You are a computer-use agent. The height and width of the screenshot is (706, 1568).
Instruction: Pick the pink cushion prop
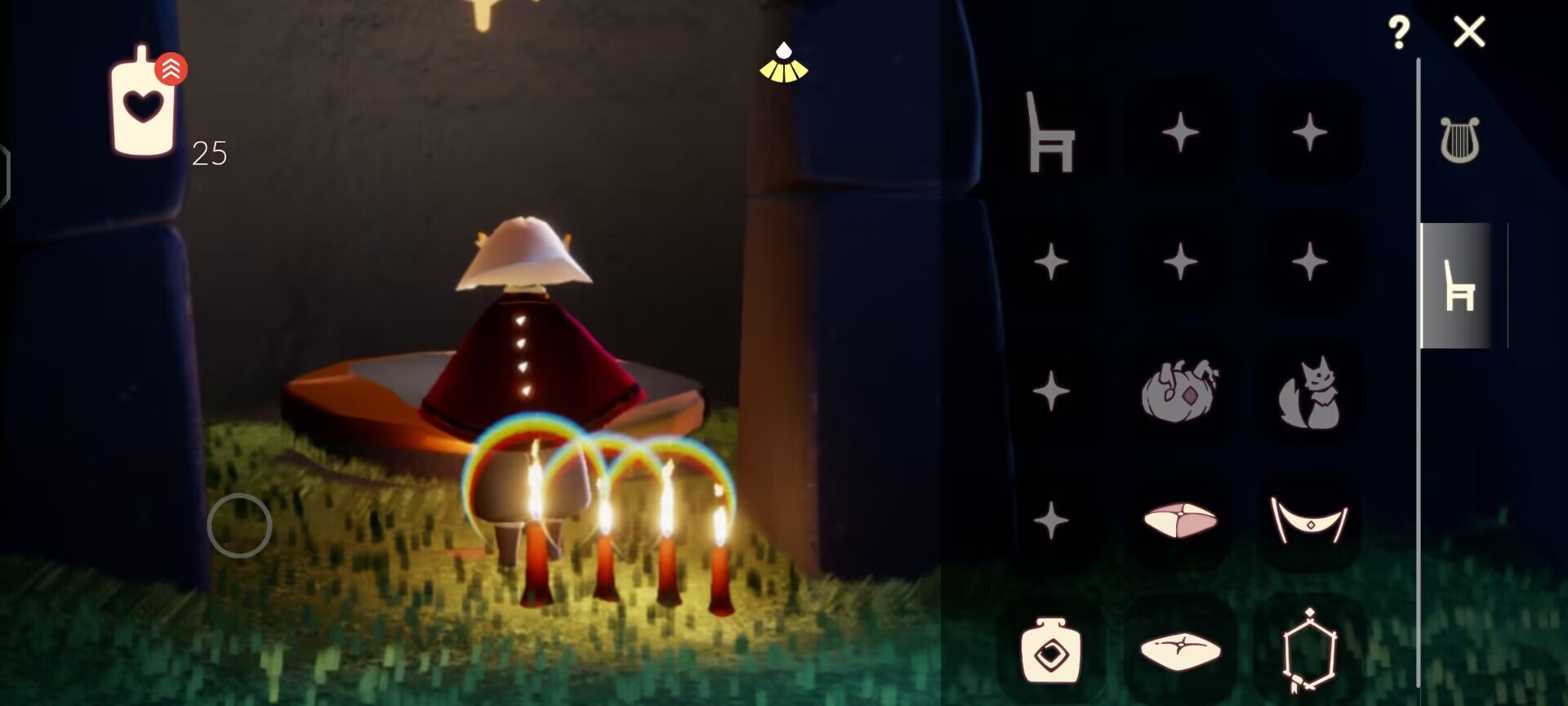pos(1180,521)
